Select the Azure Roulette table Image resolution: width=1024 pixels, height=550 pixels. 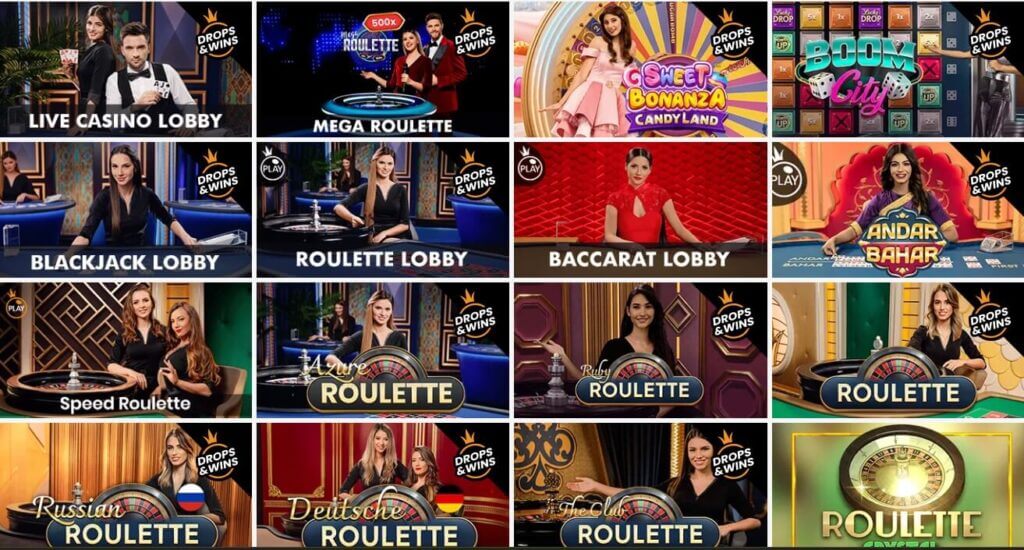point(382,350)
